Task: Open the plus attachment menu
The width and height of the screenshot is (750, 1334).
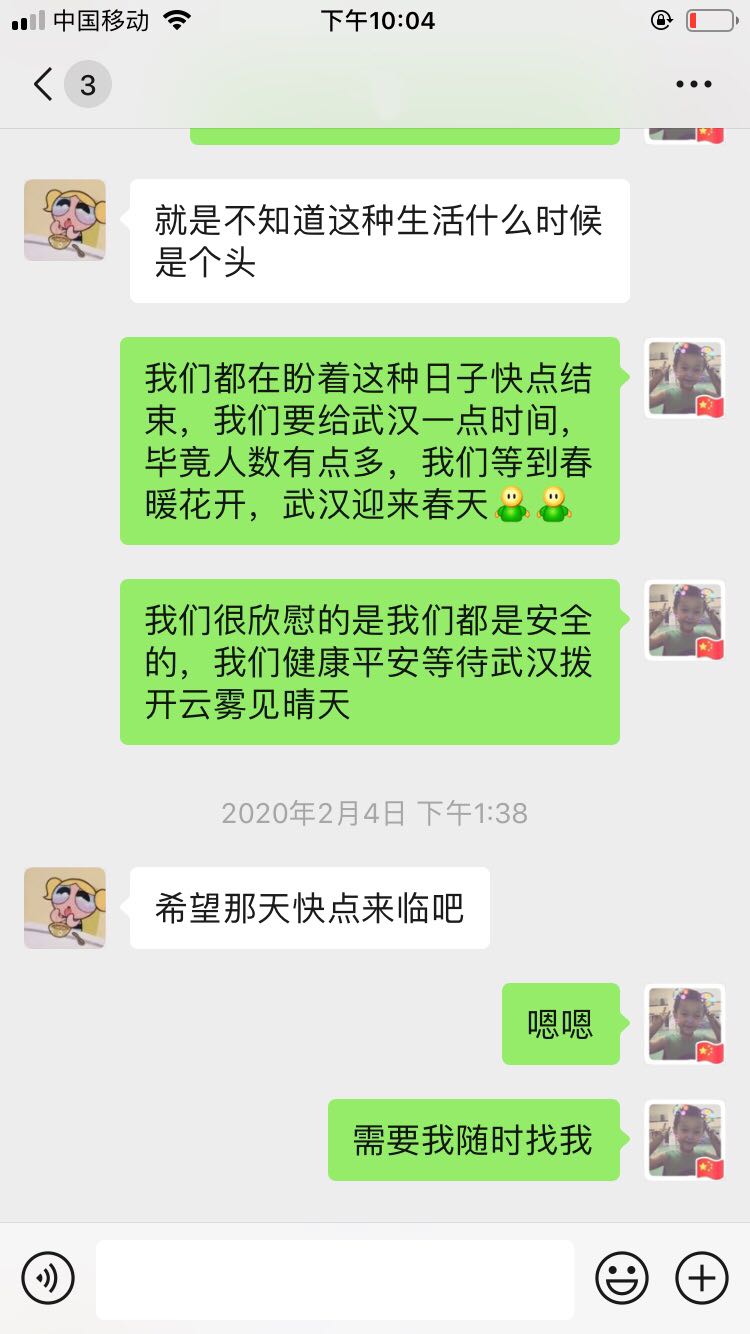Action: point(702,1278)
